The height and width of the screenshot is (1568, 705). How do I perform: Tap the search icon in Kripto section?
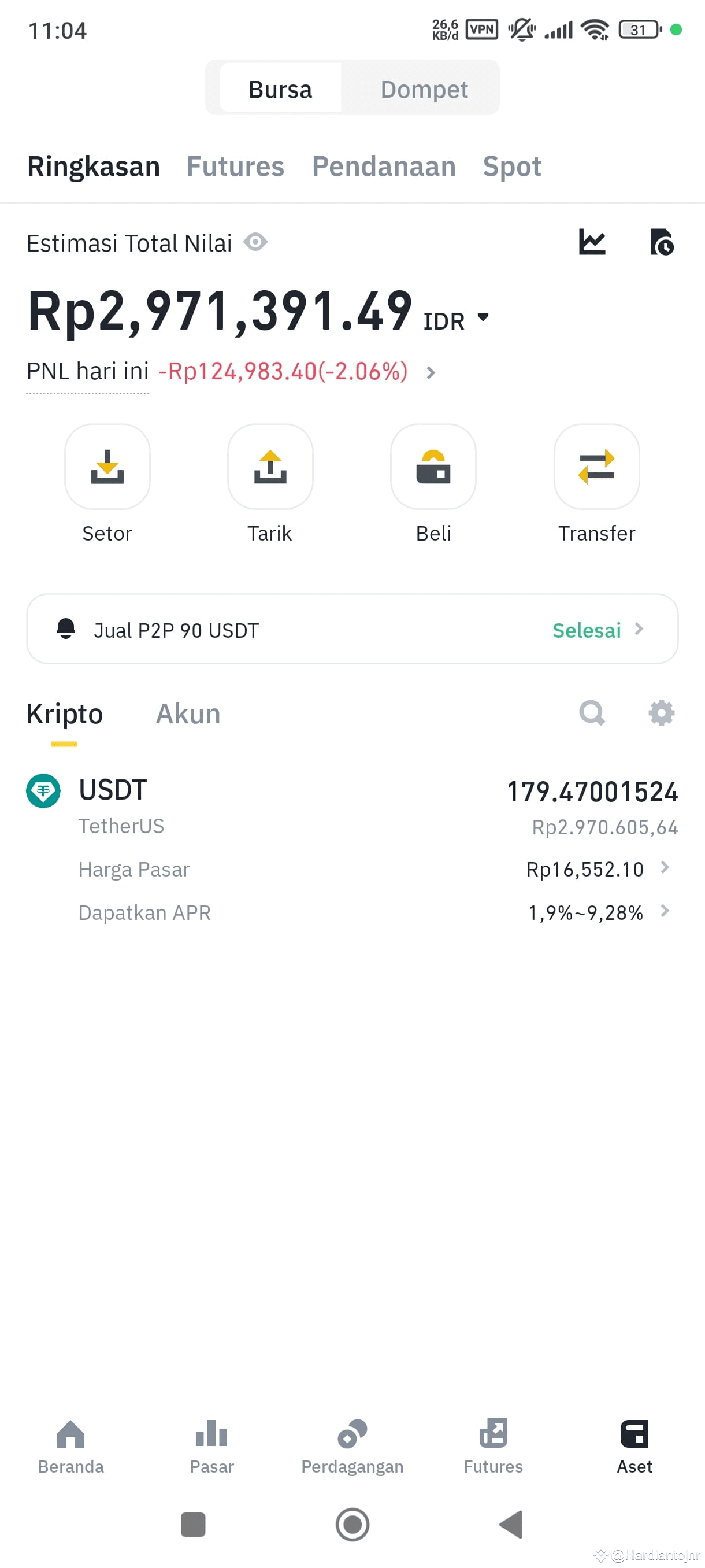point(592,713)
